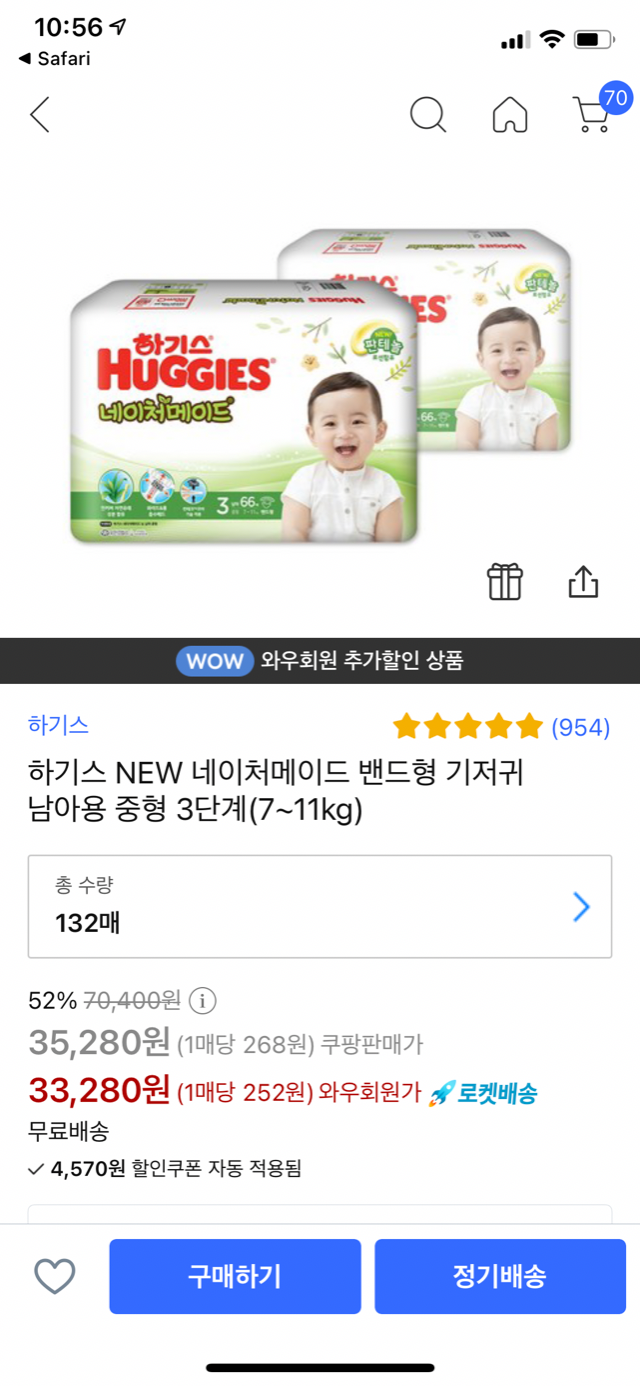Select the 정기배송 button
The height and width of the screenshot is (1386, 640).
click(500, 1276)
